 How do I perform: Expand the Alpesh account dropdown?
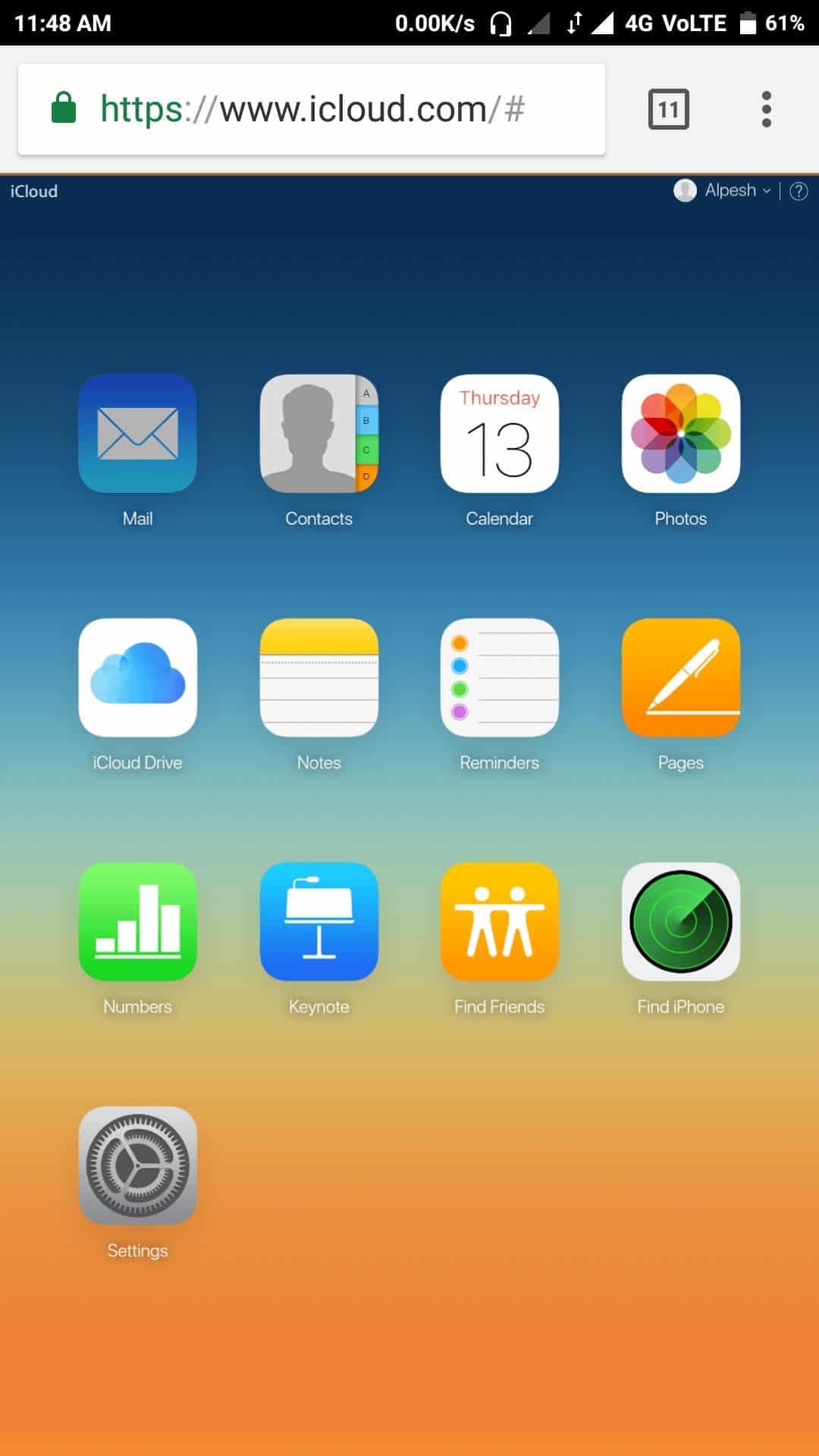(722, 190)
